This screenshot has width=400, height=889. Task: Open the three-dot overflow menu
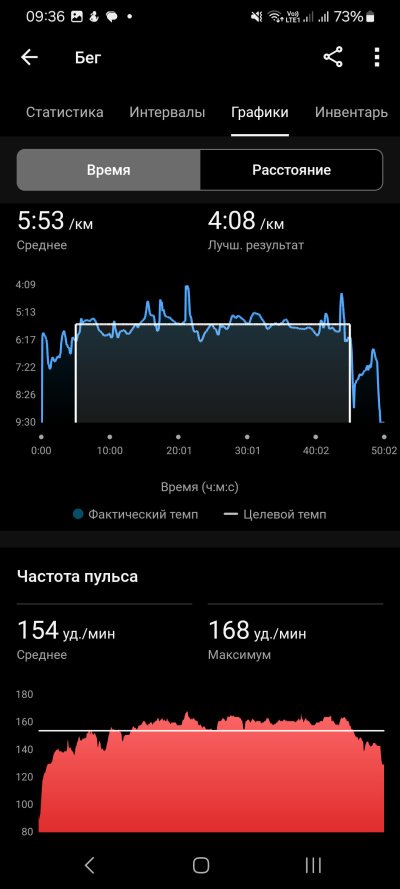(377, 57)
